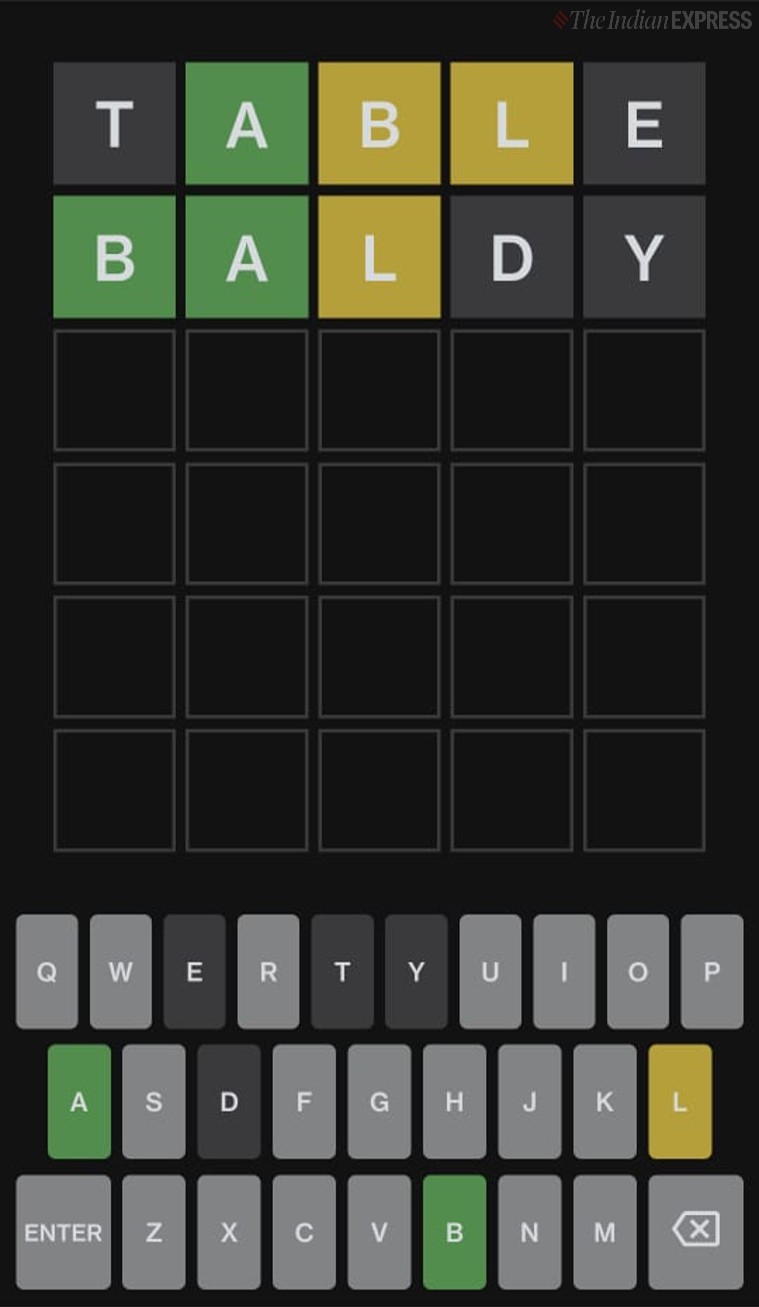Type the letter Q on the keyboard
This screenshot has height=1307, width=759.
[x=47, y=972]
